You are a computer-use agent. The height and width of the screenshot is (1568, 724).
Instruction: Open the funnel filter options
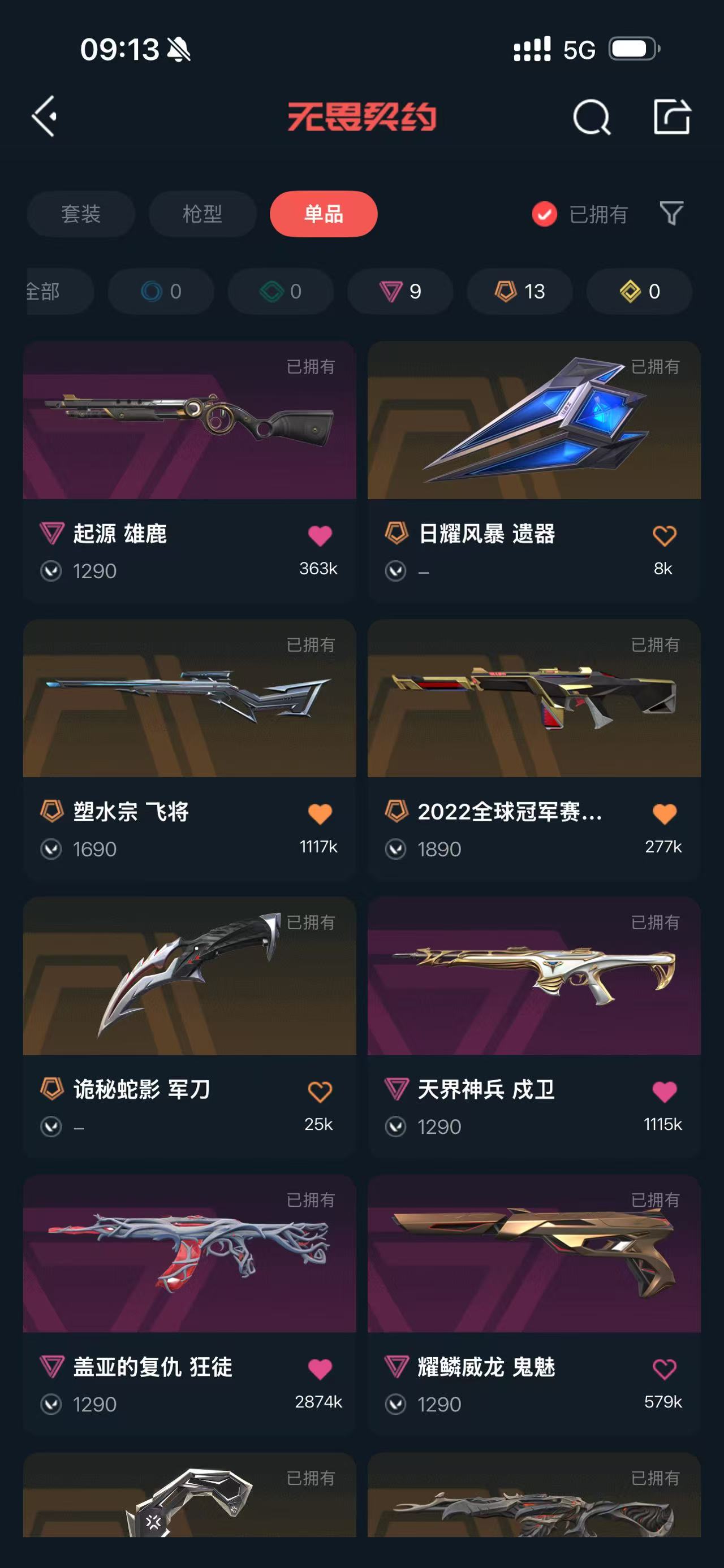pyautogui.click(x=671, y=214)
